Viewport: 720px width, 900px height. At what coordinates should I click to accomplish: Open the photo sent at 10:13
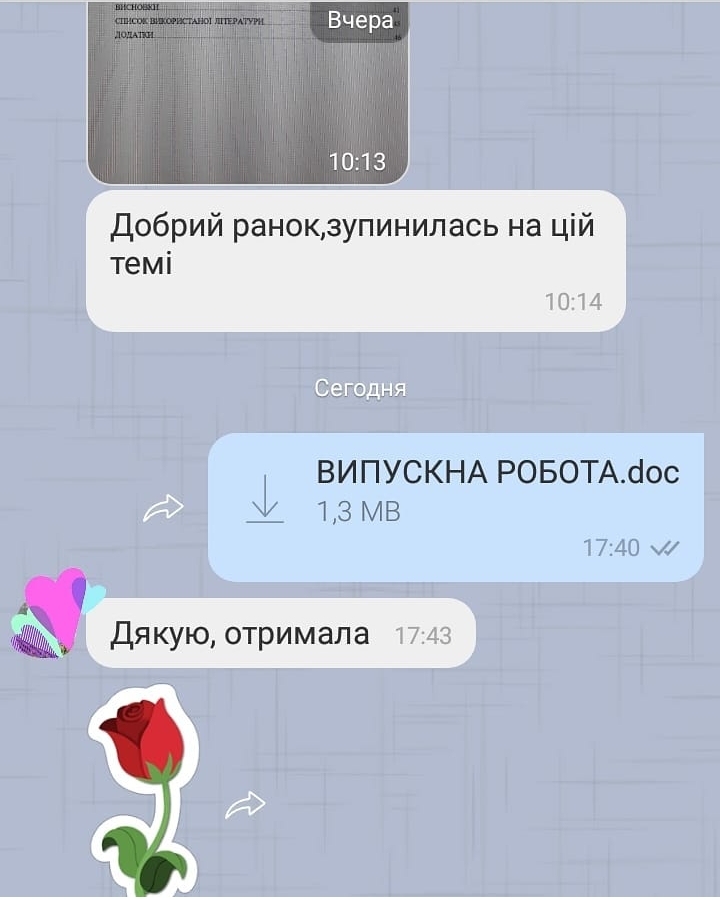tap(247, 92)
